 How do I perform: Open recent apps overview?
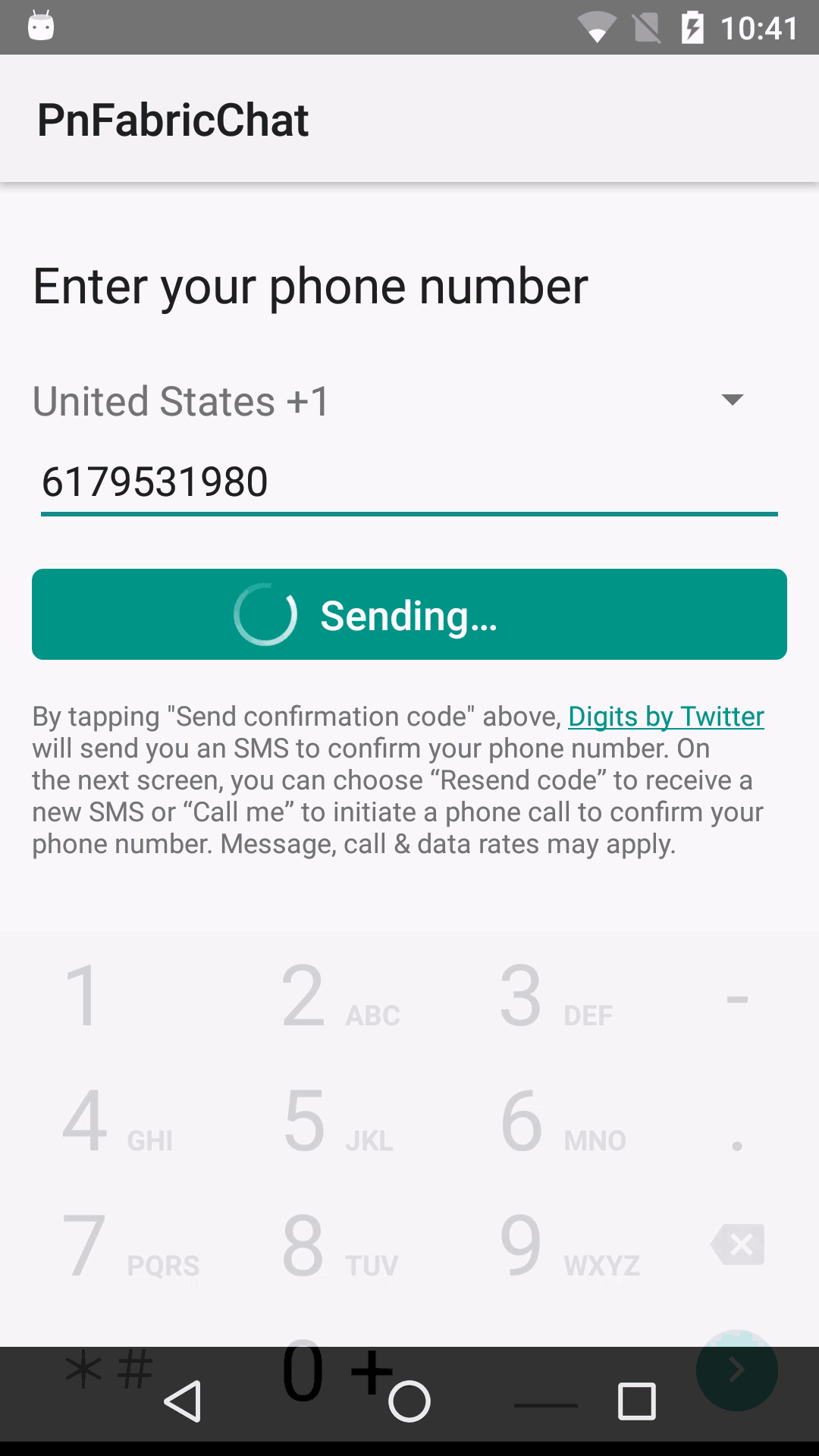tap(636, 1401)
